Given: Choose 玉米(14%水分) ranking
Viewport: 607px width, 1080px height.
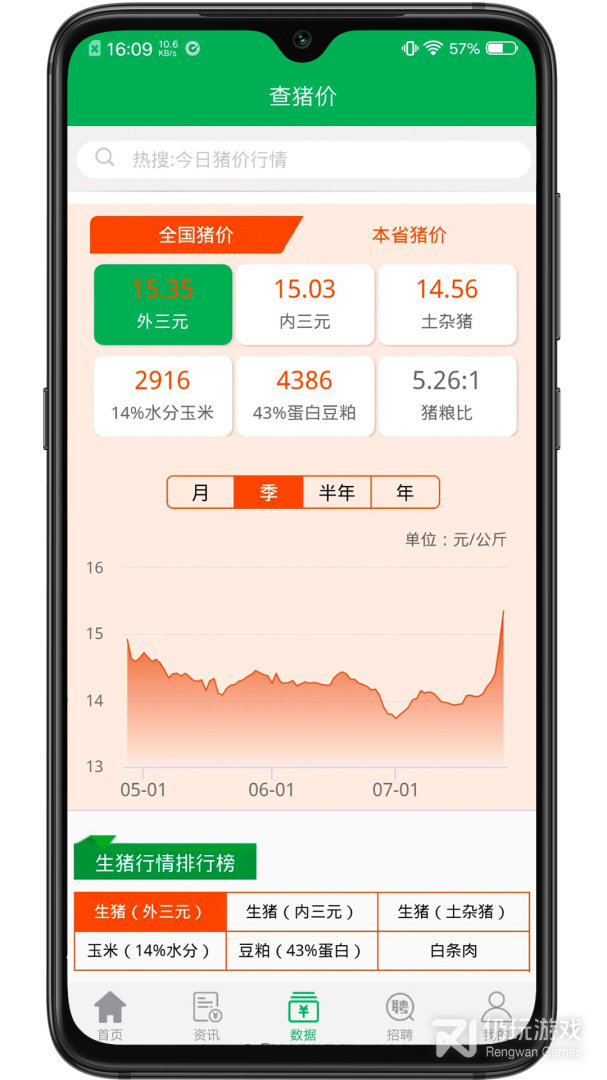Looking at the screenshot, I should click(149, 951).
